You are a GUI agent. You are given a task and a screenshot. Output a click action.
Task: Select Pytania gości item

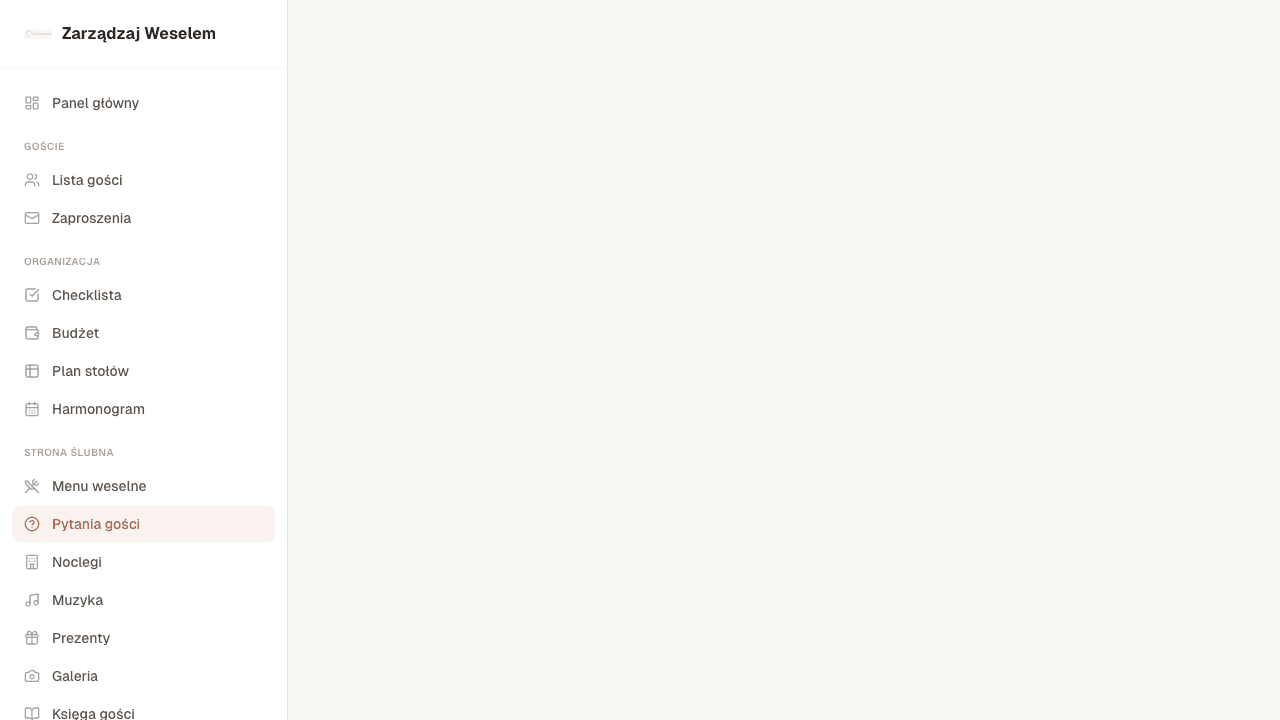pyautogui.click(x=96, y=524)
